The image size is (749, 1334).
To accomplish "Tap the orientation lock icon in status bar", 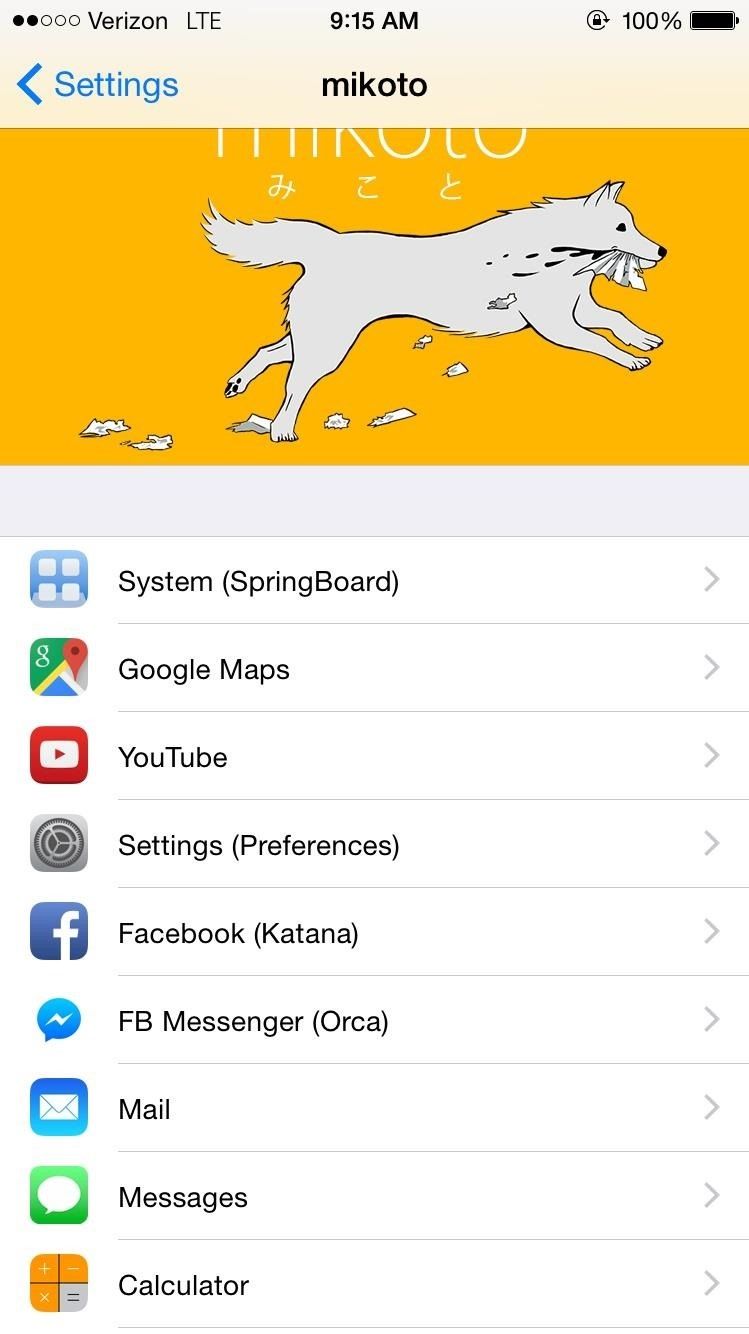I will (x=597, y=20).
